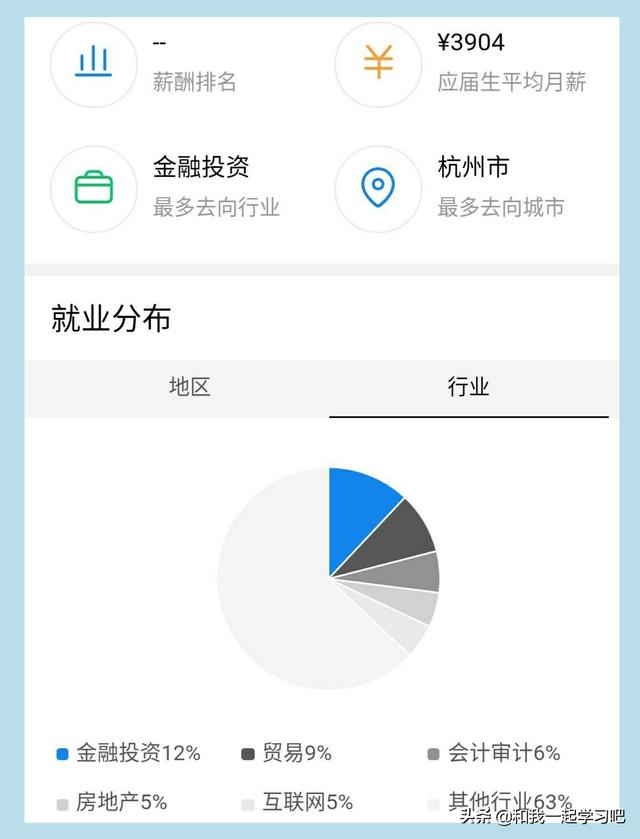640x839 pixels.
Task: Switch to the 地区 tab
Action: [x=189, y=388]
